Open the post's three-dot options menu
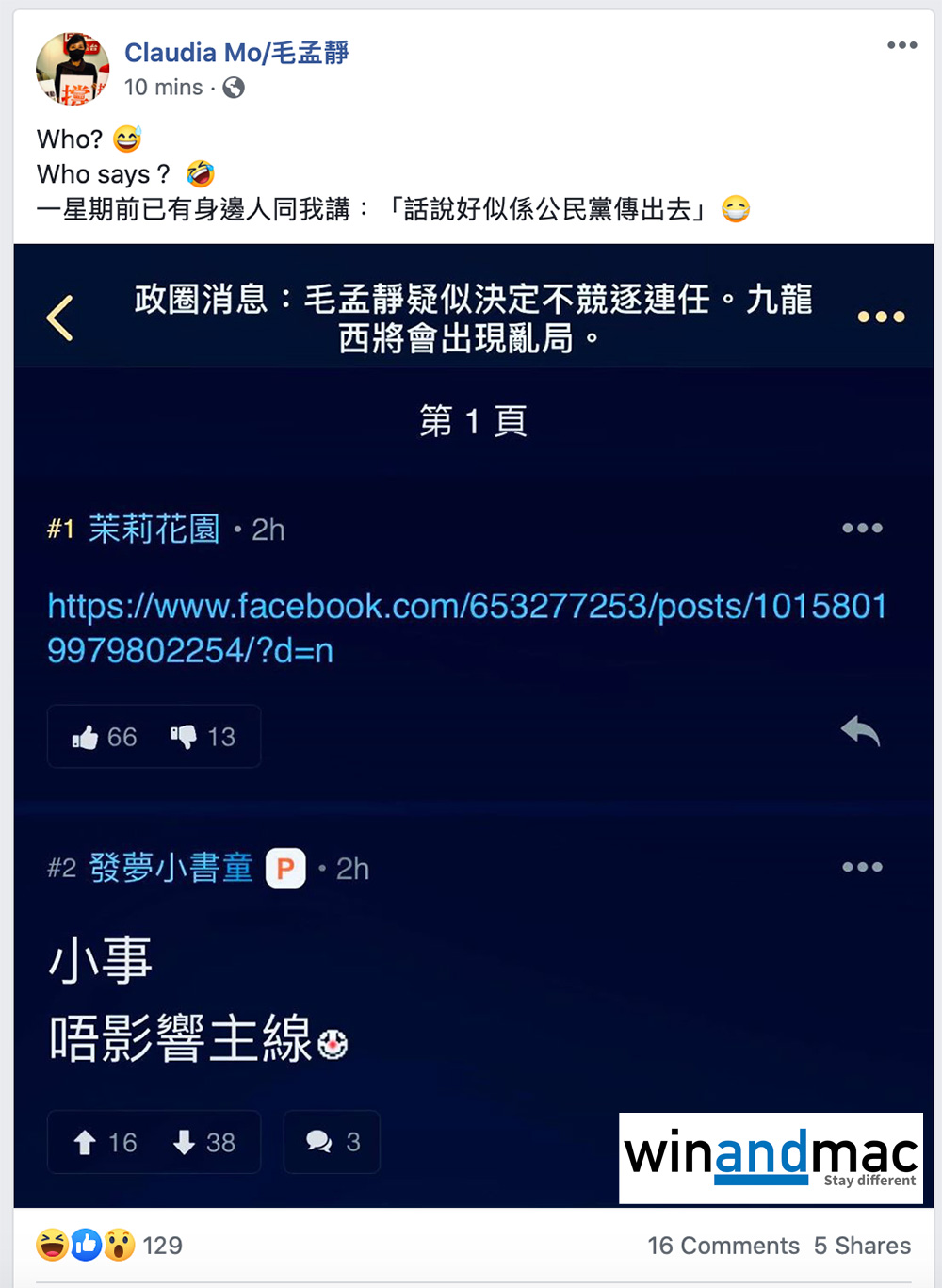Image resolution: width=942 pixels, height=1288 pixels. click(x=901, y=45)
